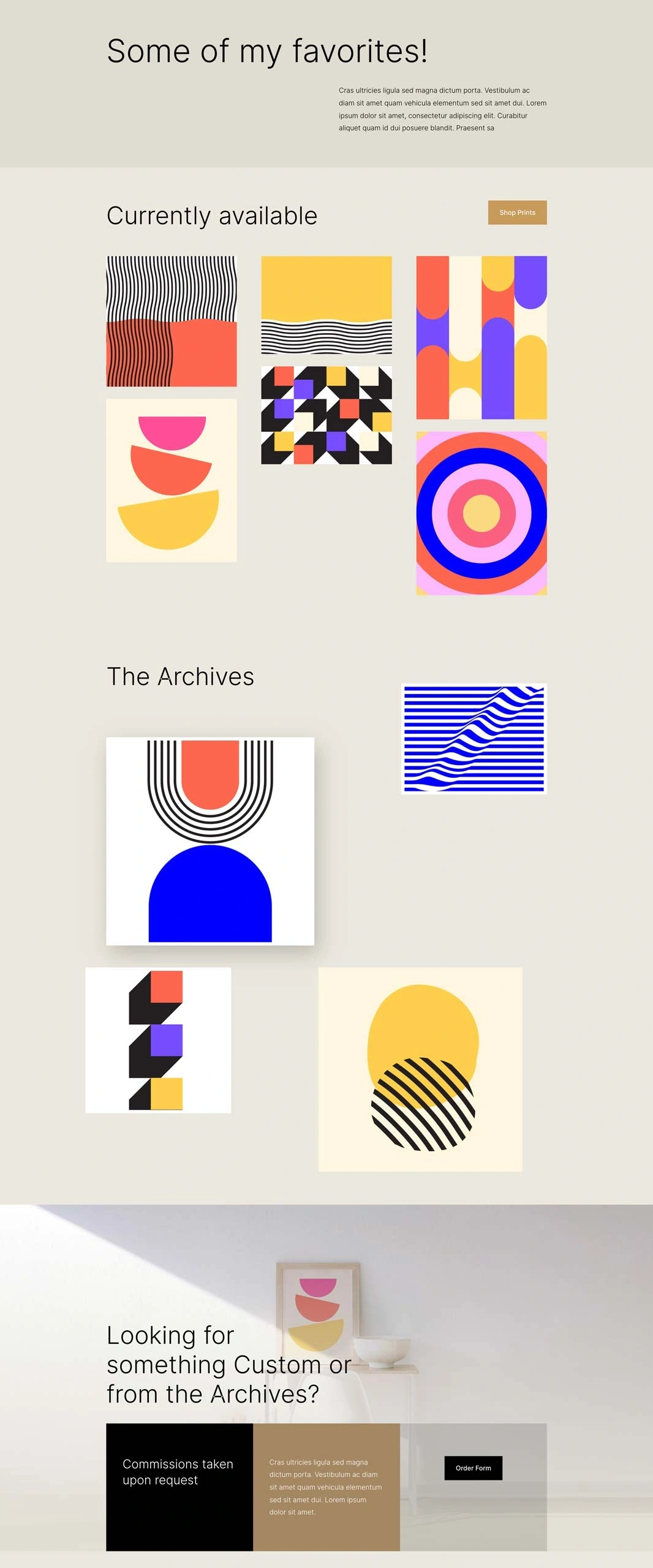
Task: Open the black wavy lines over red artwork
Action: [172, 321]
